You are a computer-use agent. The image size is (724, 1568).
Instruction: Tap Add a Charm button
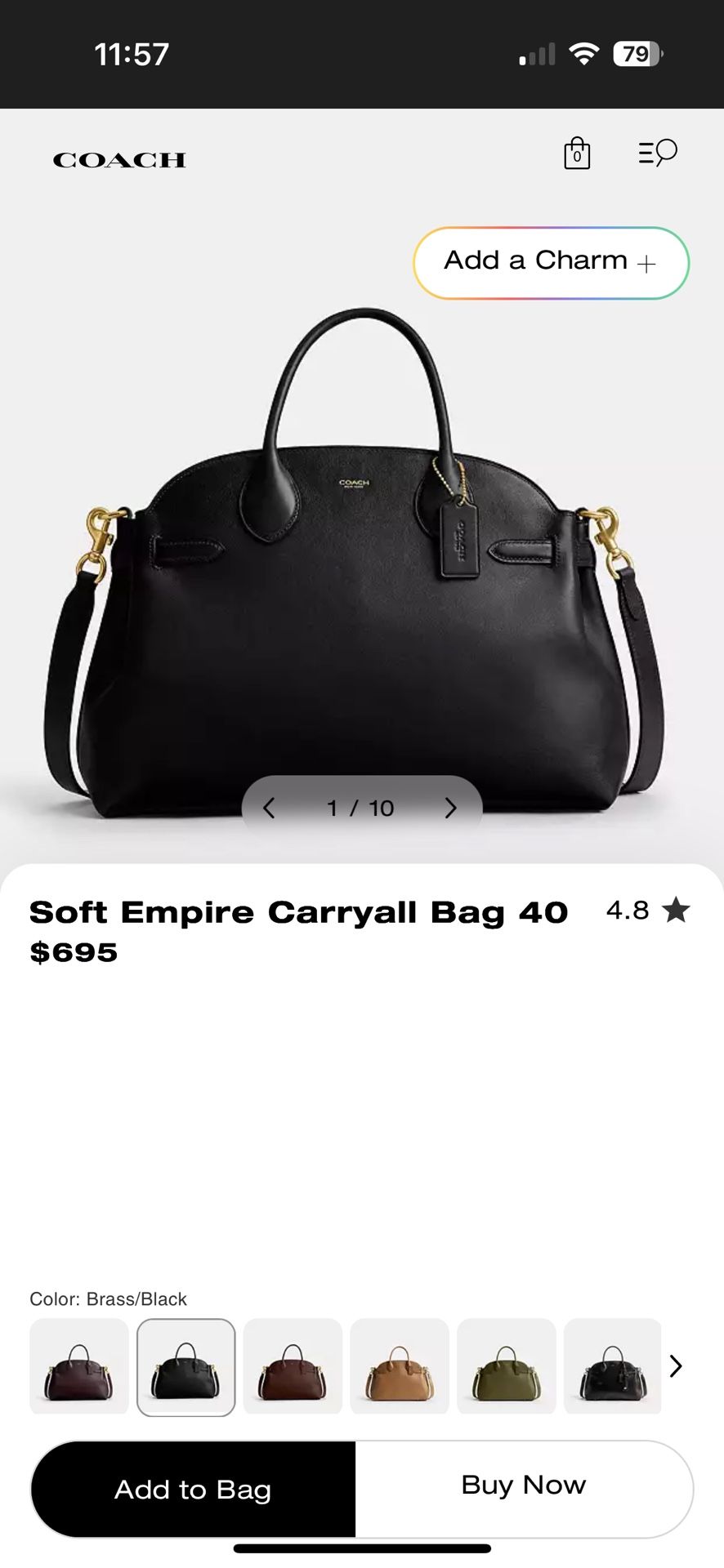point(551,262)
